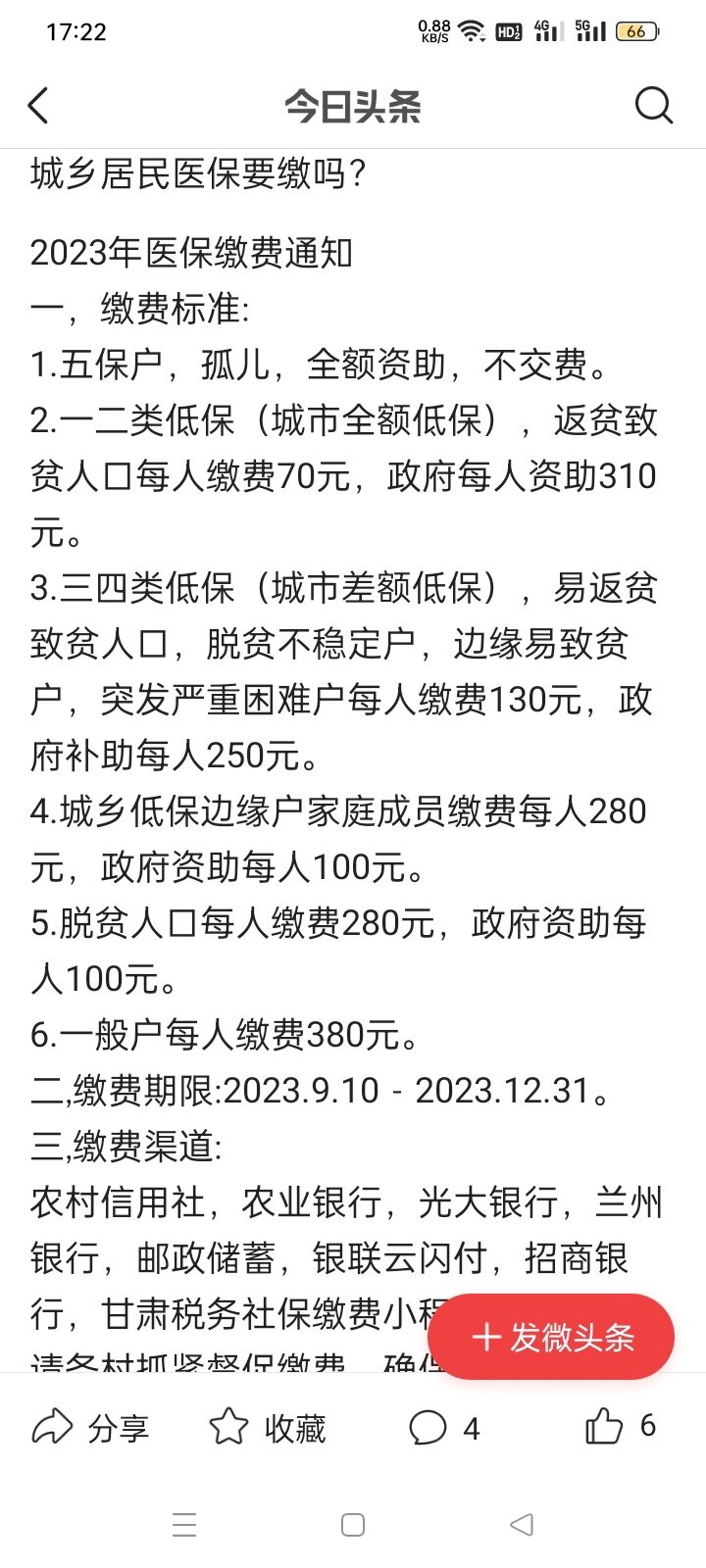The width and height of the screenshot is (706, 1568).
Task: Open the comments with 4 replies
Action: point(444,1428)
